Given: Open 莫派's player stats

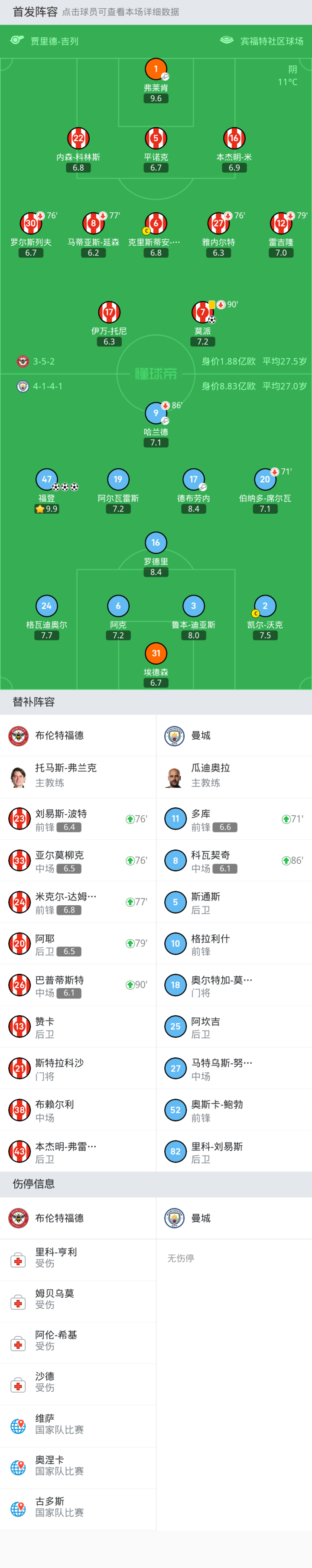Looking at the screenshot, I should tap(202, 313).
